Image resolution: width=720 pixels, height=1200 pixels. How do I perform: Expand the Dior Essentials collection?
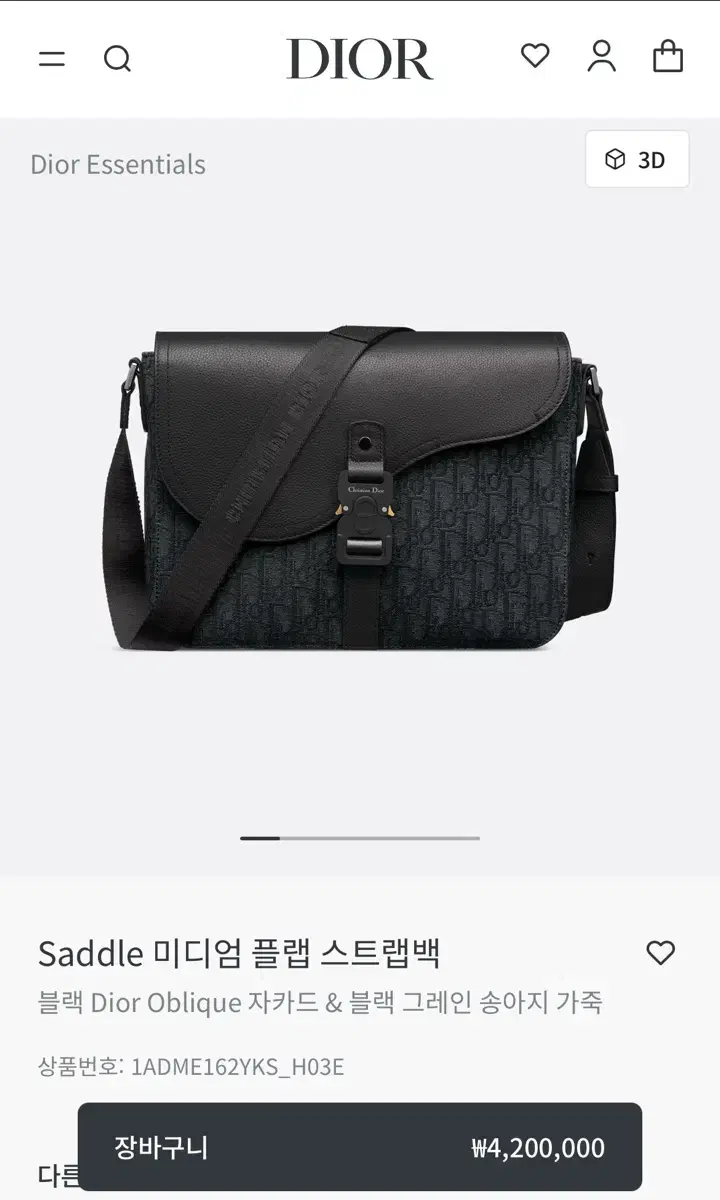pos(118,164)
